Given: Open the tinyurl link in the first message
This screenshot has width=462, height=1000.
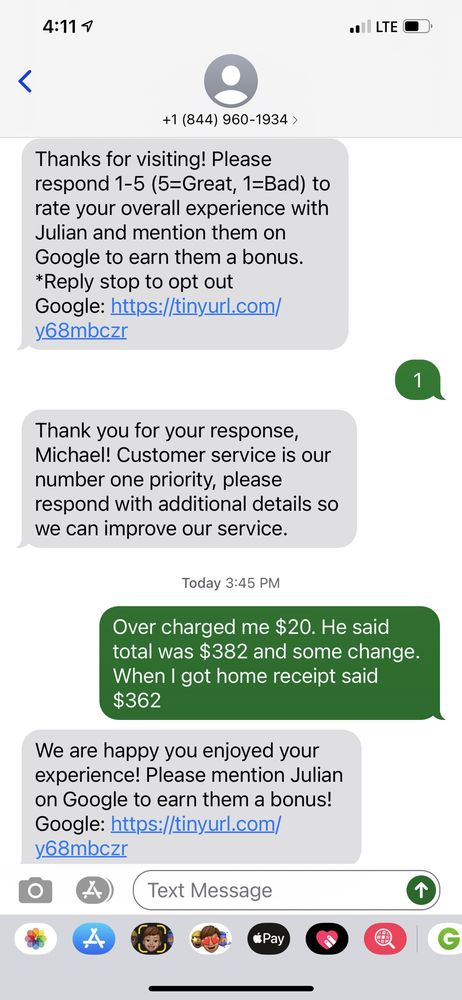Looking at the screenshot, I should (x=158, y=319).
